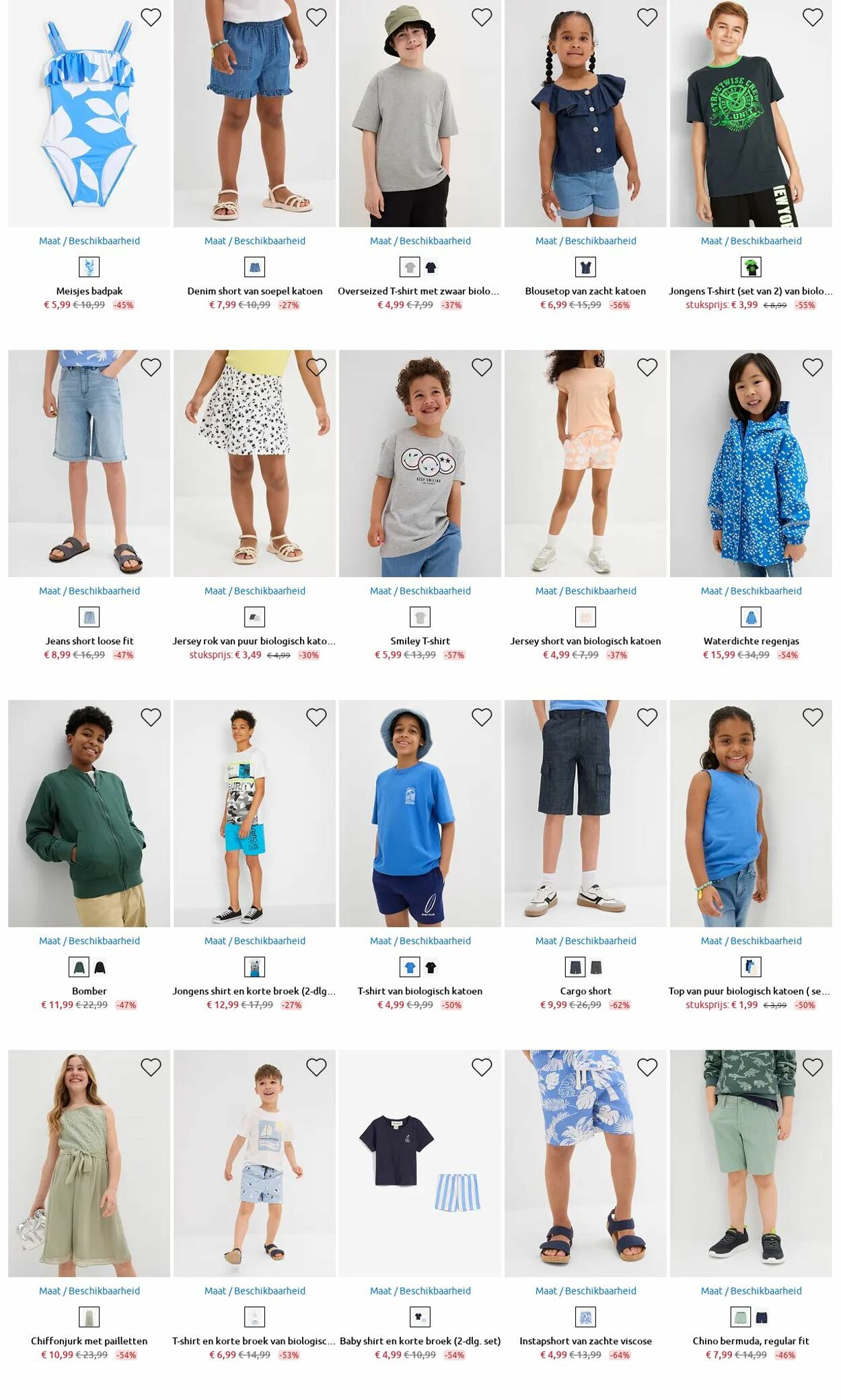Open Jongens shirt en korte broek set
The width and height of the screenshot is (841, 1400).
254,990
